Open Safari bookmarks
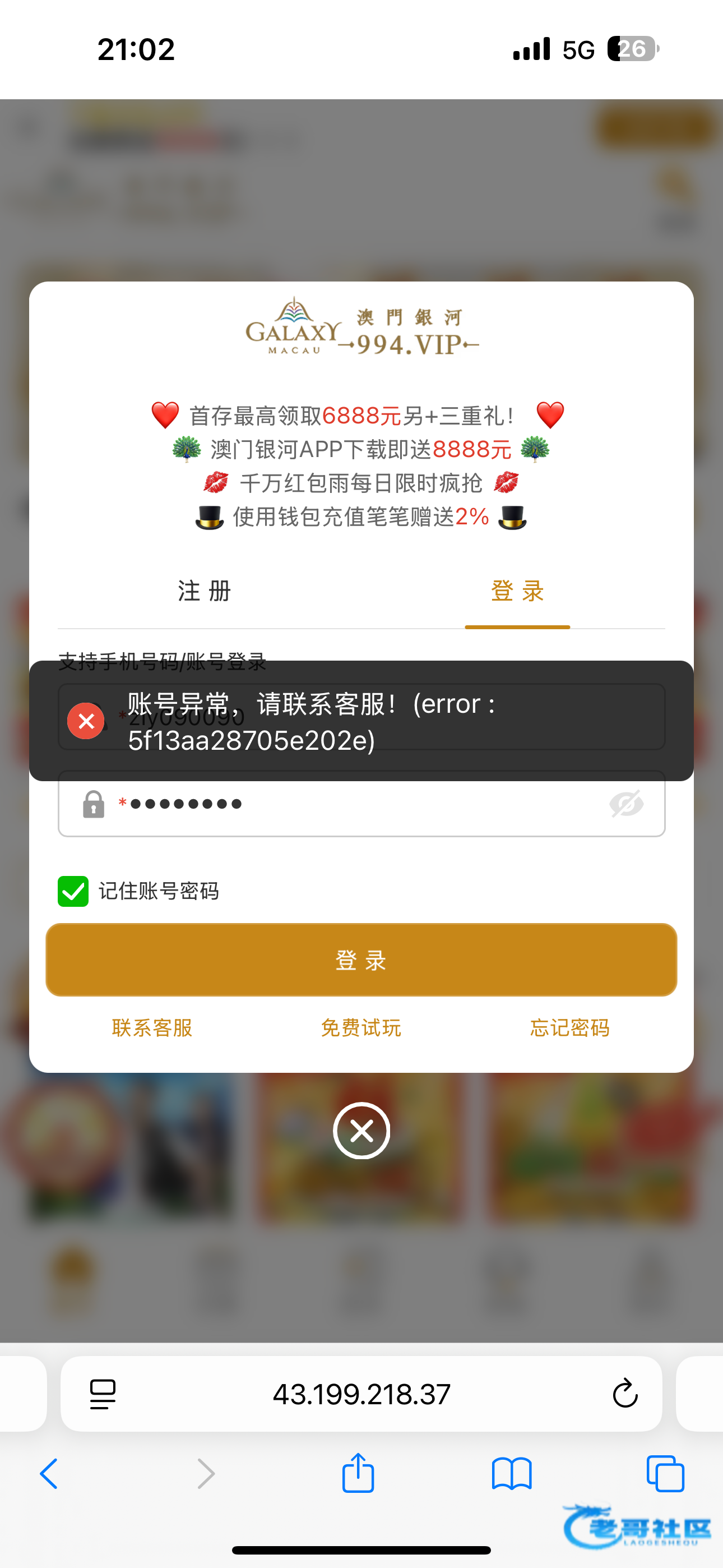723x1568 pixels. pos(512,1474)
